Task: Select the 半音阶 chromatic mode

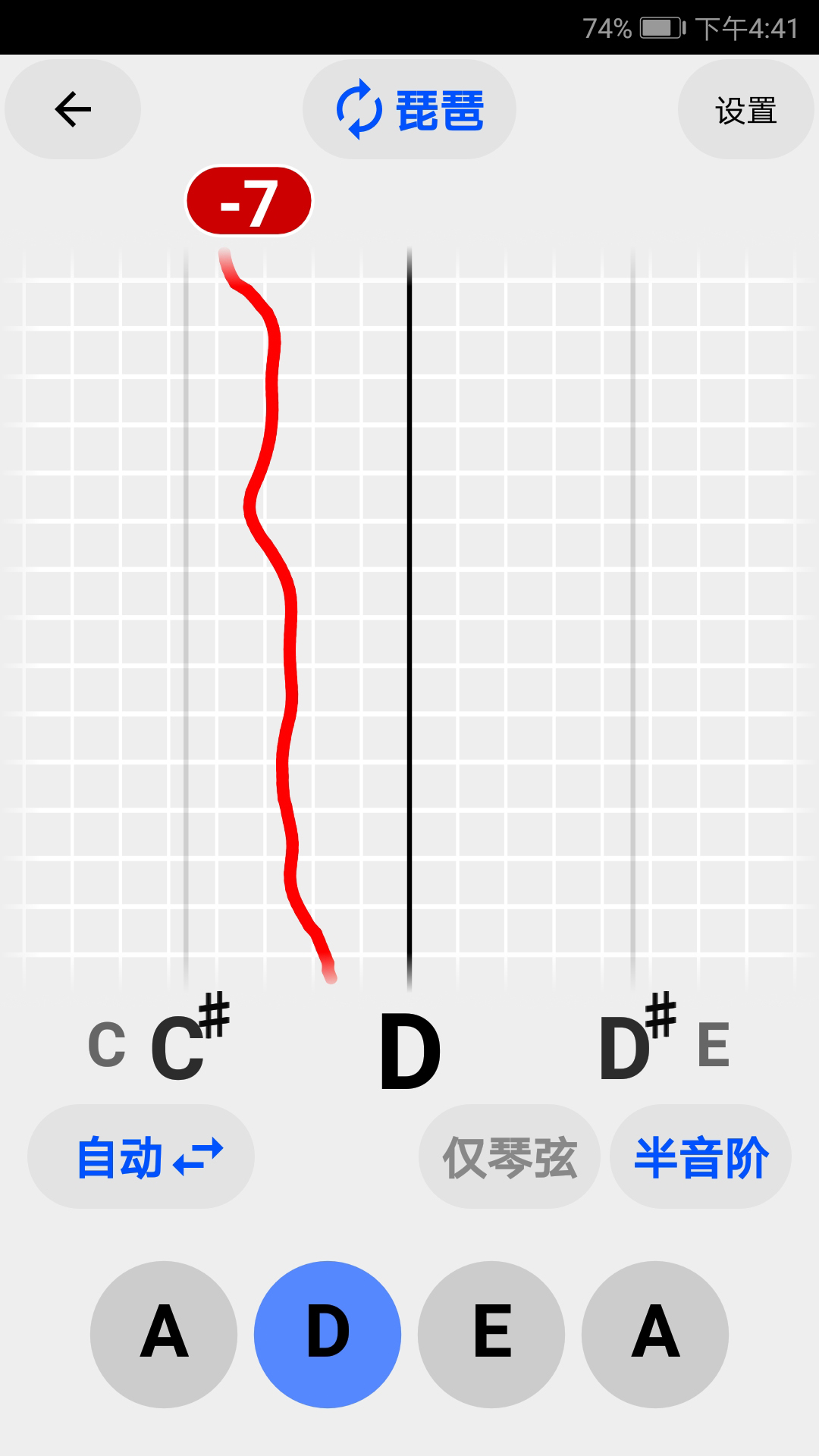Action: [701, 1156]
